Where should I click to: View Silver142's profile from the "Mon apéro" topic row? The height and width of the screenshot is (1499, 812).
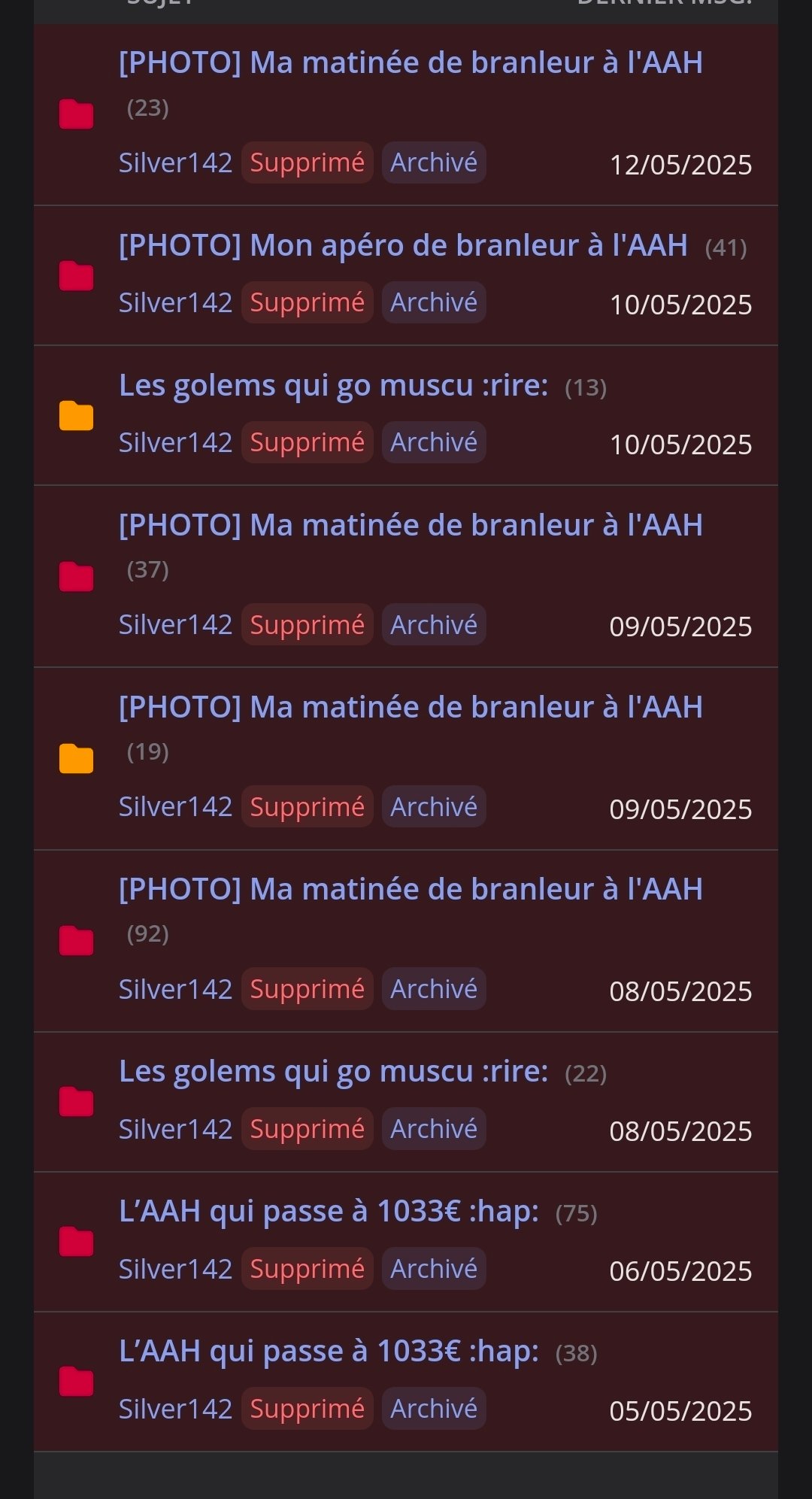[175, 303]
